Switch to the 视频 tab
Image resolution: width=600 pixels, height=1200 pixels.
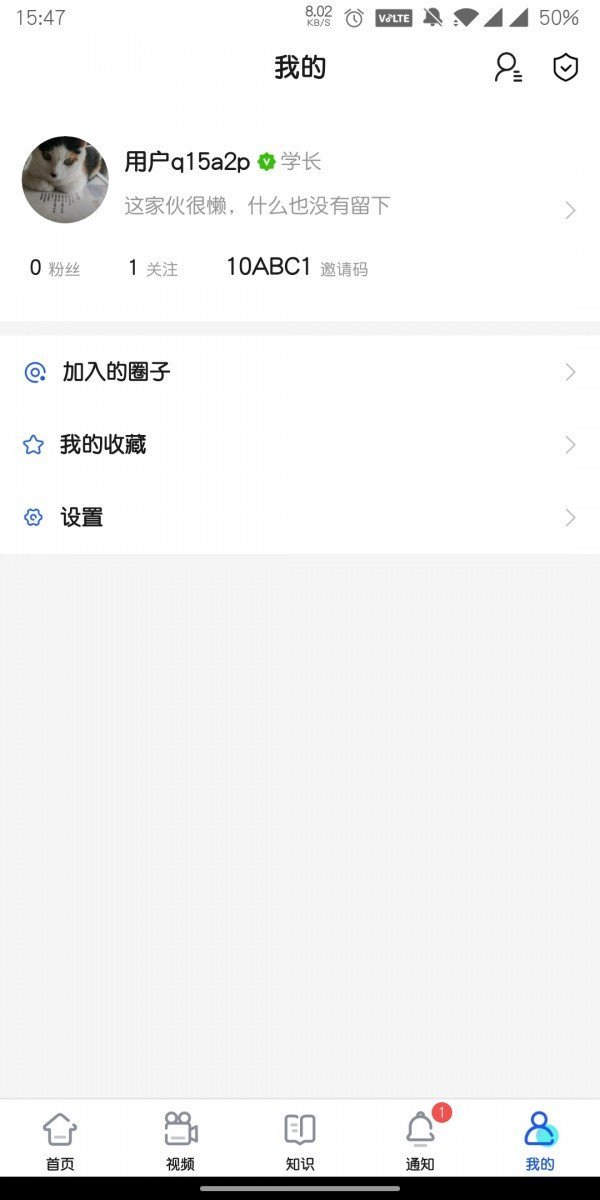click(x=180, y=1142)
